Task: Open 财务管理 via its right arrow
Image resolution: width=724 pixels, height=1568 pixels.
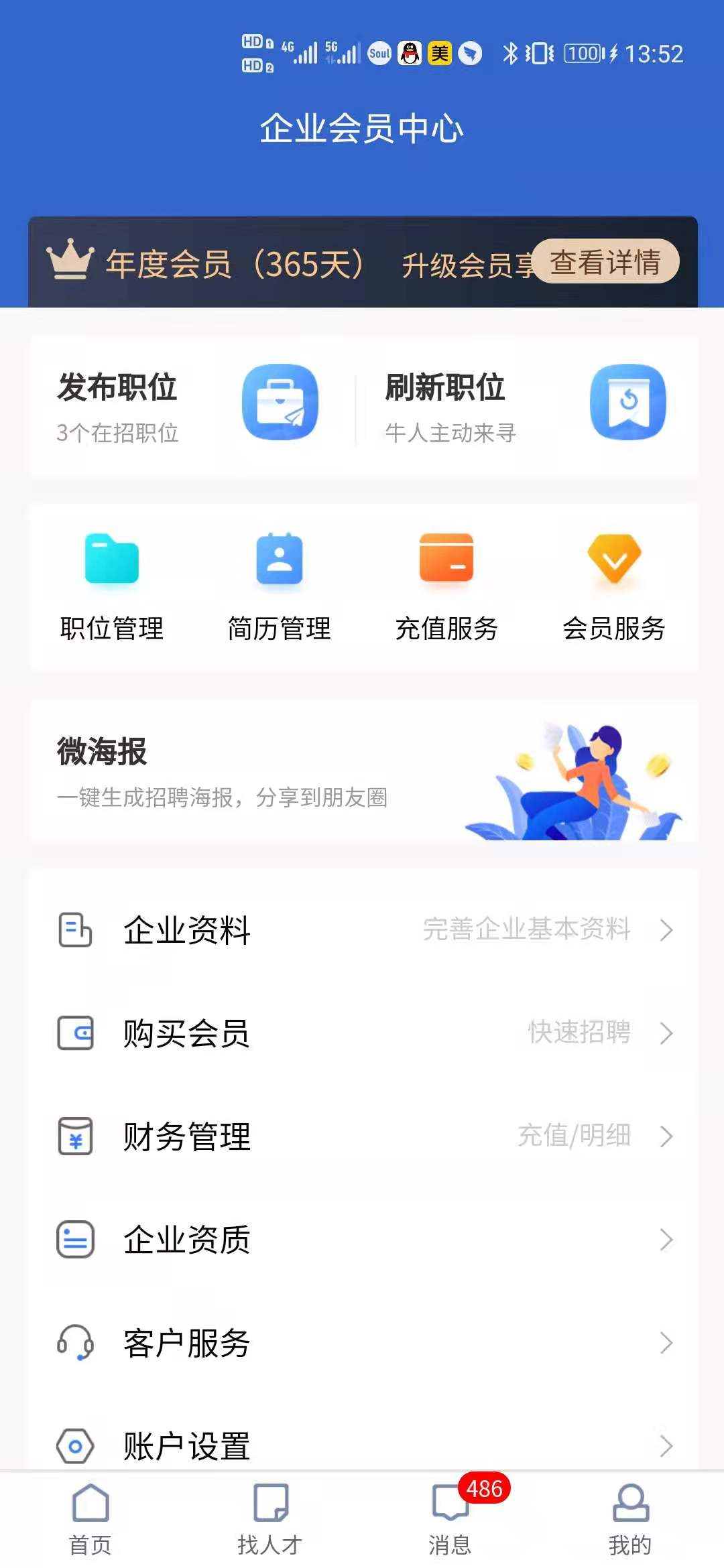Action: (x=665, y=1136)
